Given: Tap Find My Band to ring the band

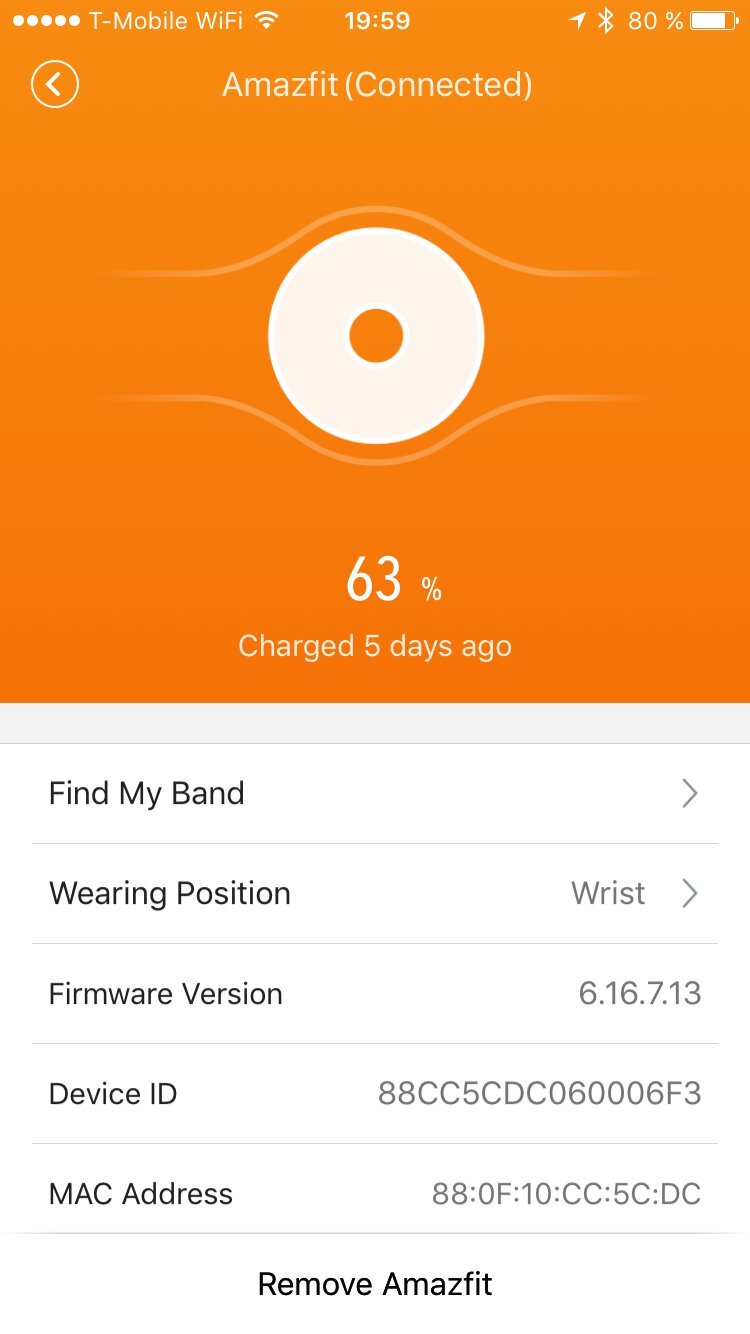Looking at the screenshot, I should tap(147, 793).
